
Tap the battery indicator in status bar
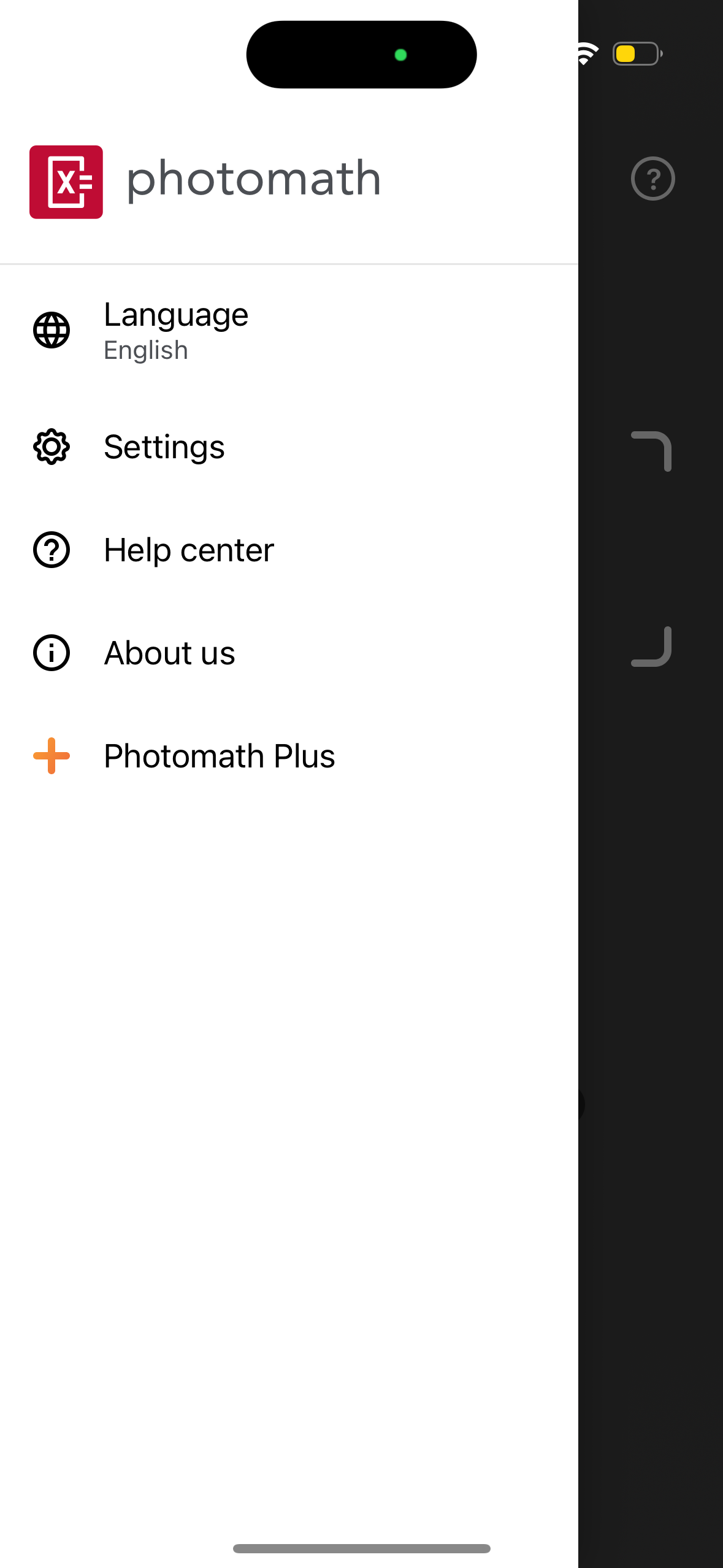[636, 54]
